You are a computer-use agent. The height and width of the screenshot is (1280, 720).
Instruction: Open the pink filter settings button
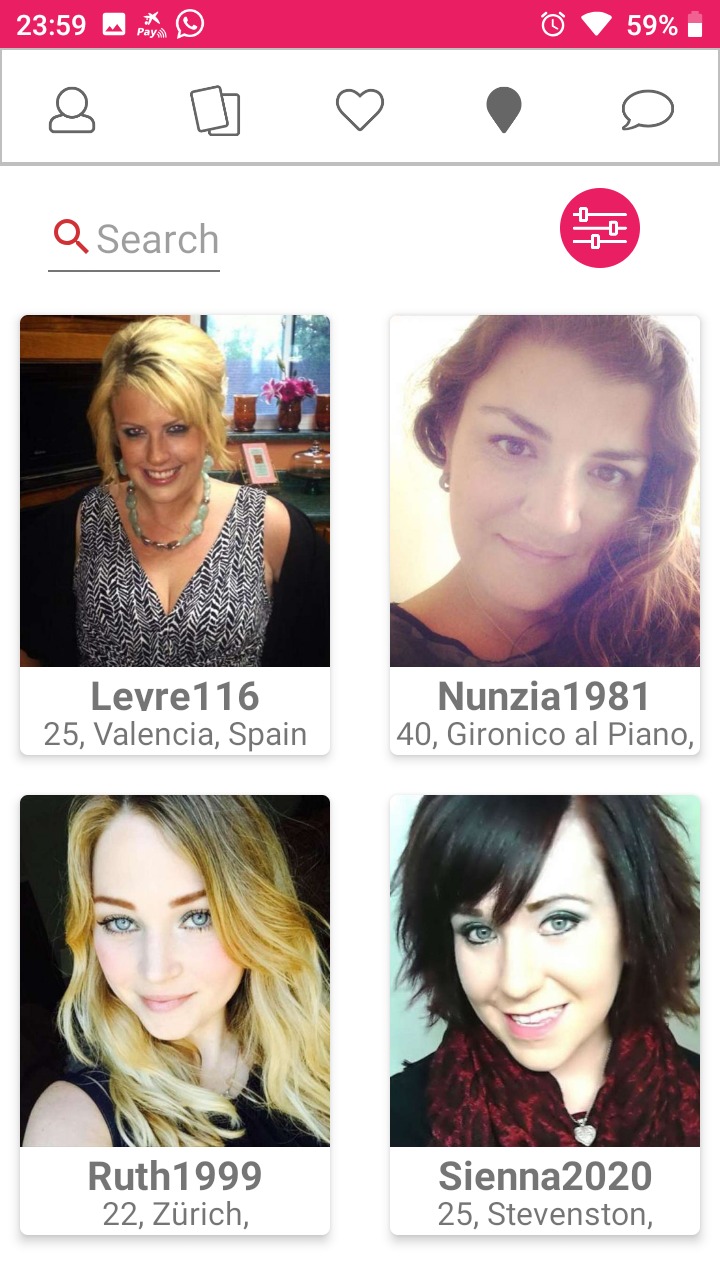[x=600, y=228]
